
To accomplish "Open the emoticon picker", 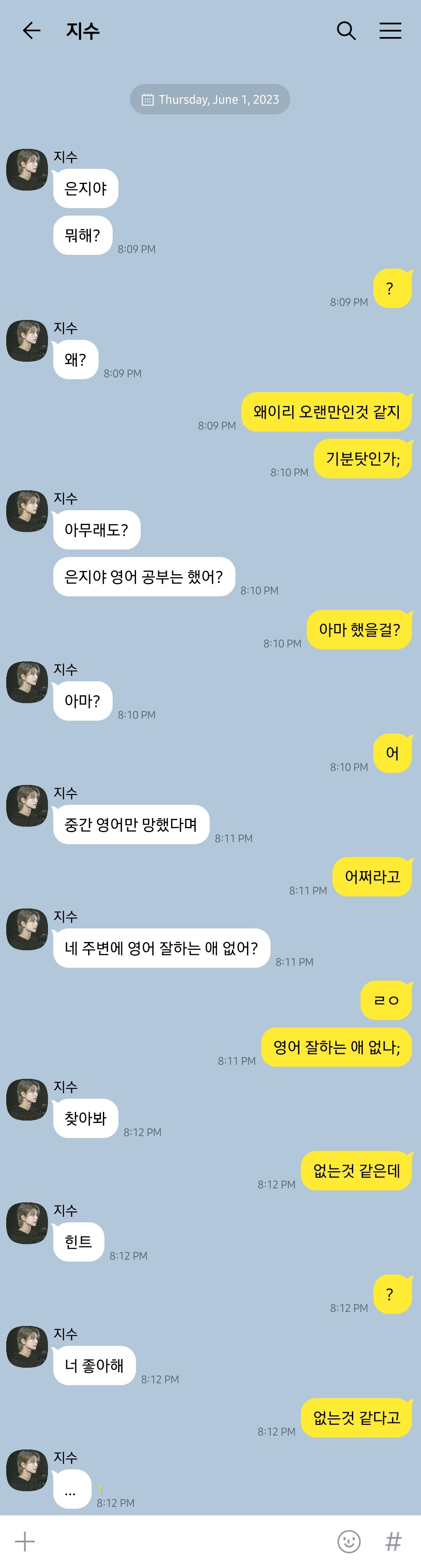I will (348, 1541).
